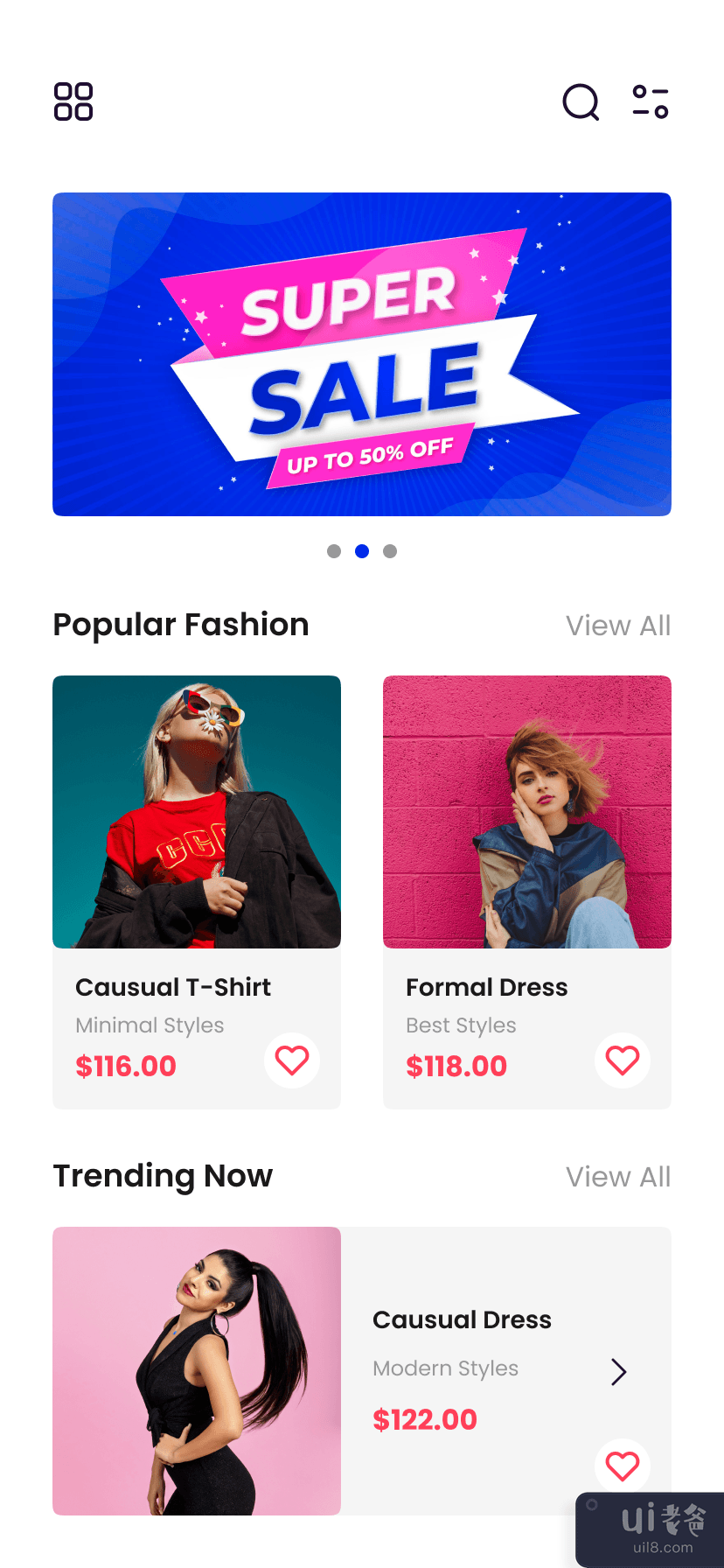
Task: View all Popular Fashion items
Action: 617,626
